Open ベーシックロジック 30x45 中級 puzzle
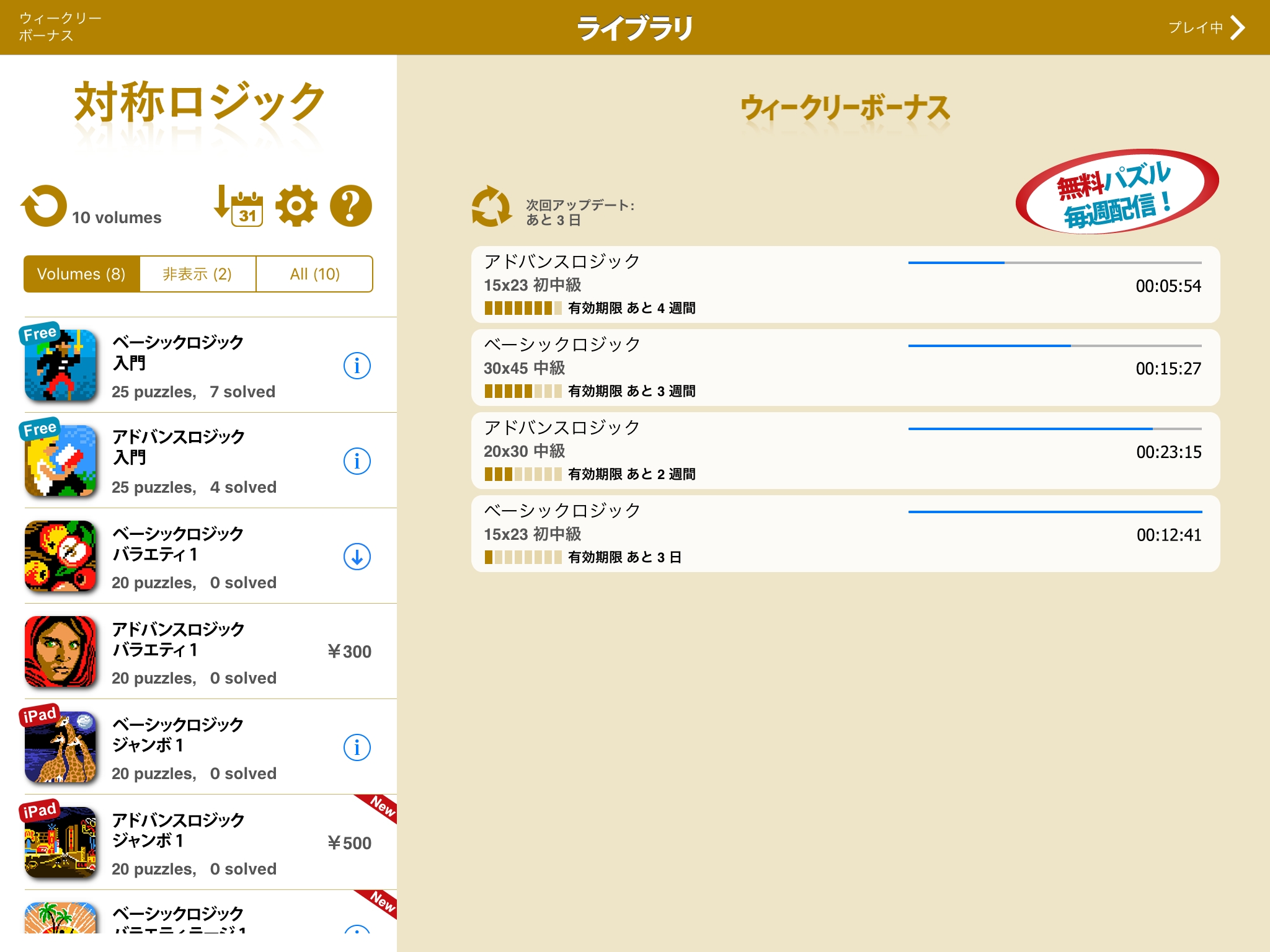Viewport: 1270px width, 952px height. (x=845, y=368)
